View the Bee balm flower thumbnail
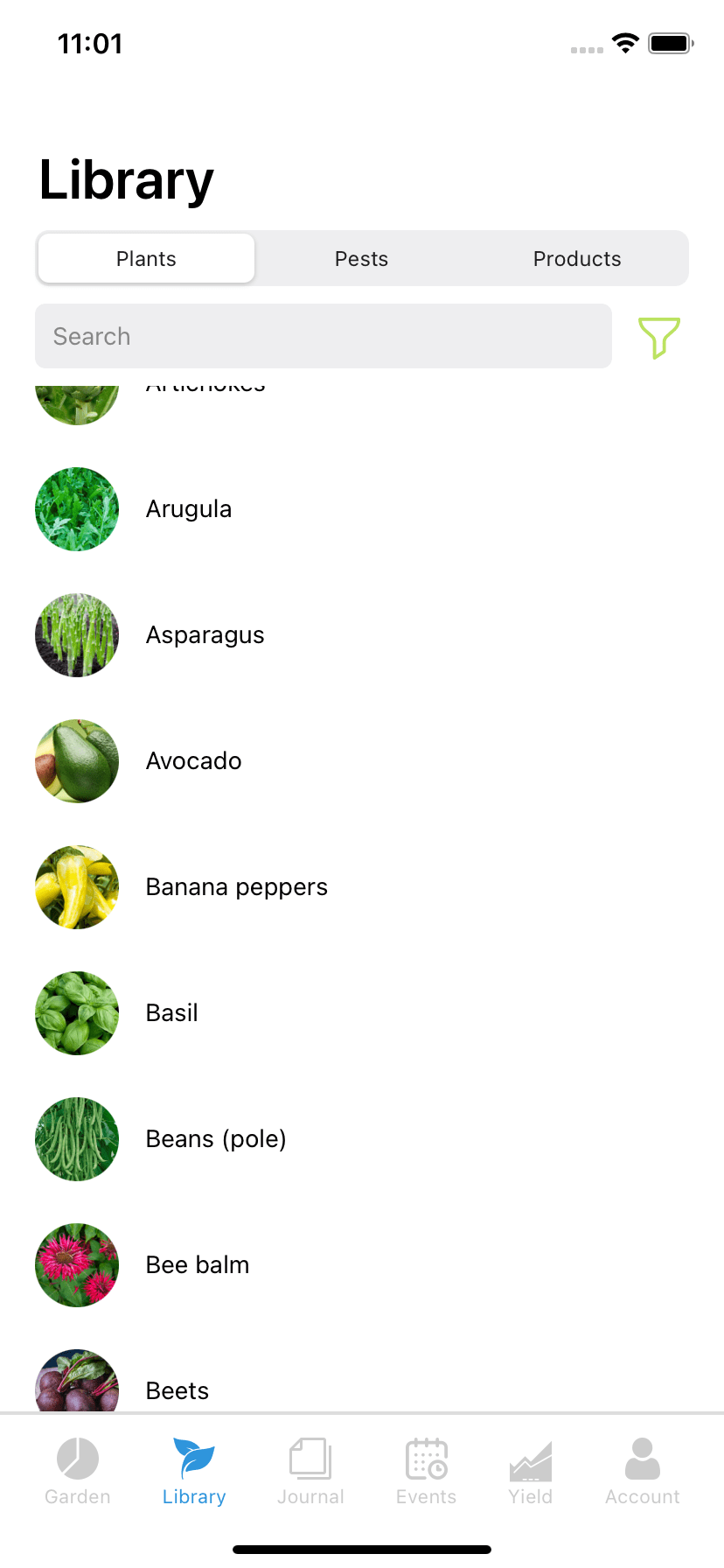 (x=77, y=1264)
